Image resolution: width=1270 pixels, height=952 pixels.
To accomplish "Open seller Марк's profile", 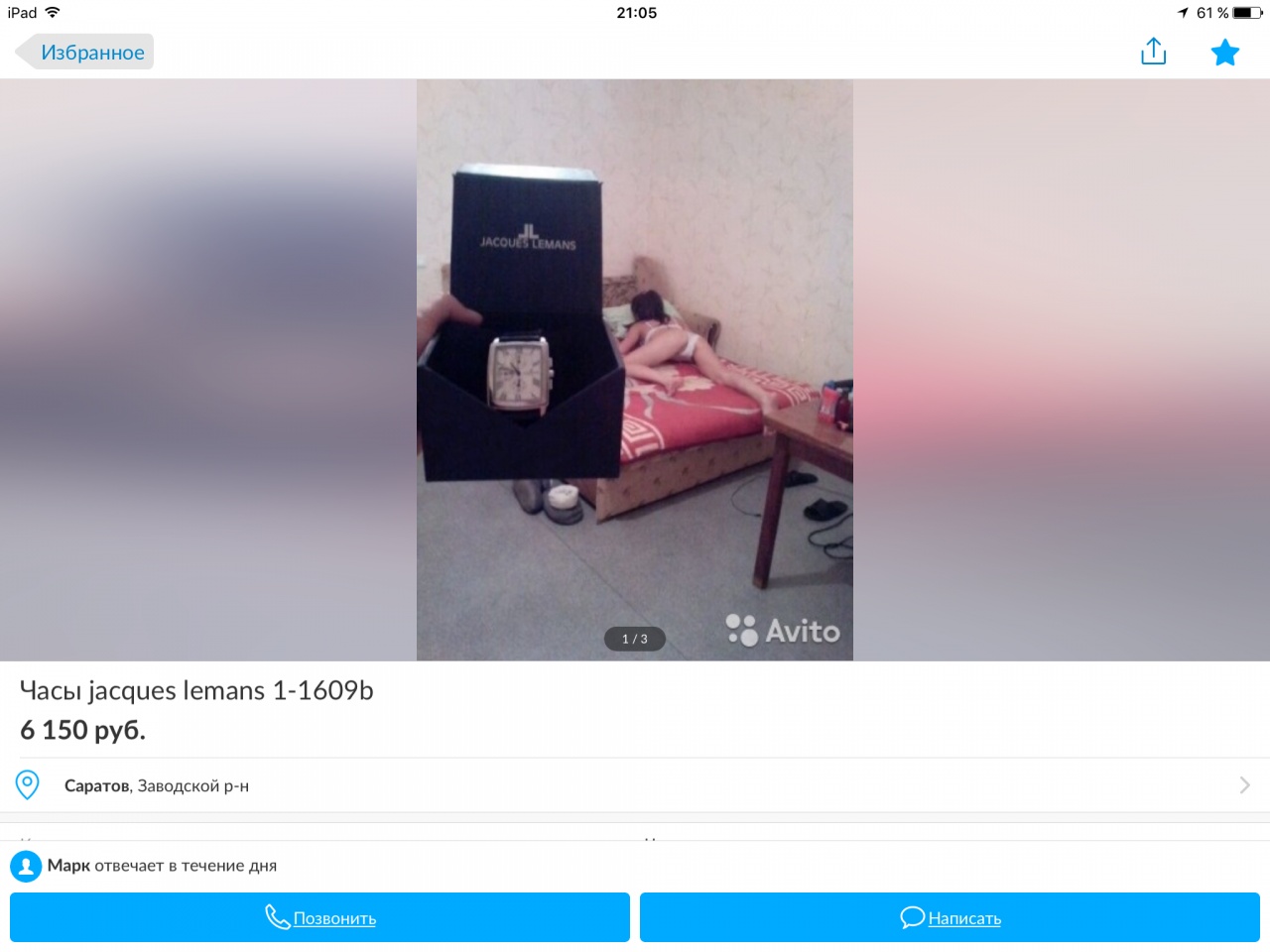I will click(68, 866).
